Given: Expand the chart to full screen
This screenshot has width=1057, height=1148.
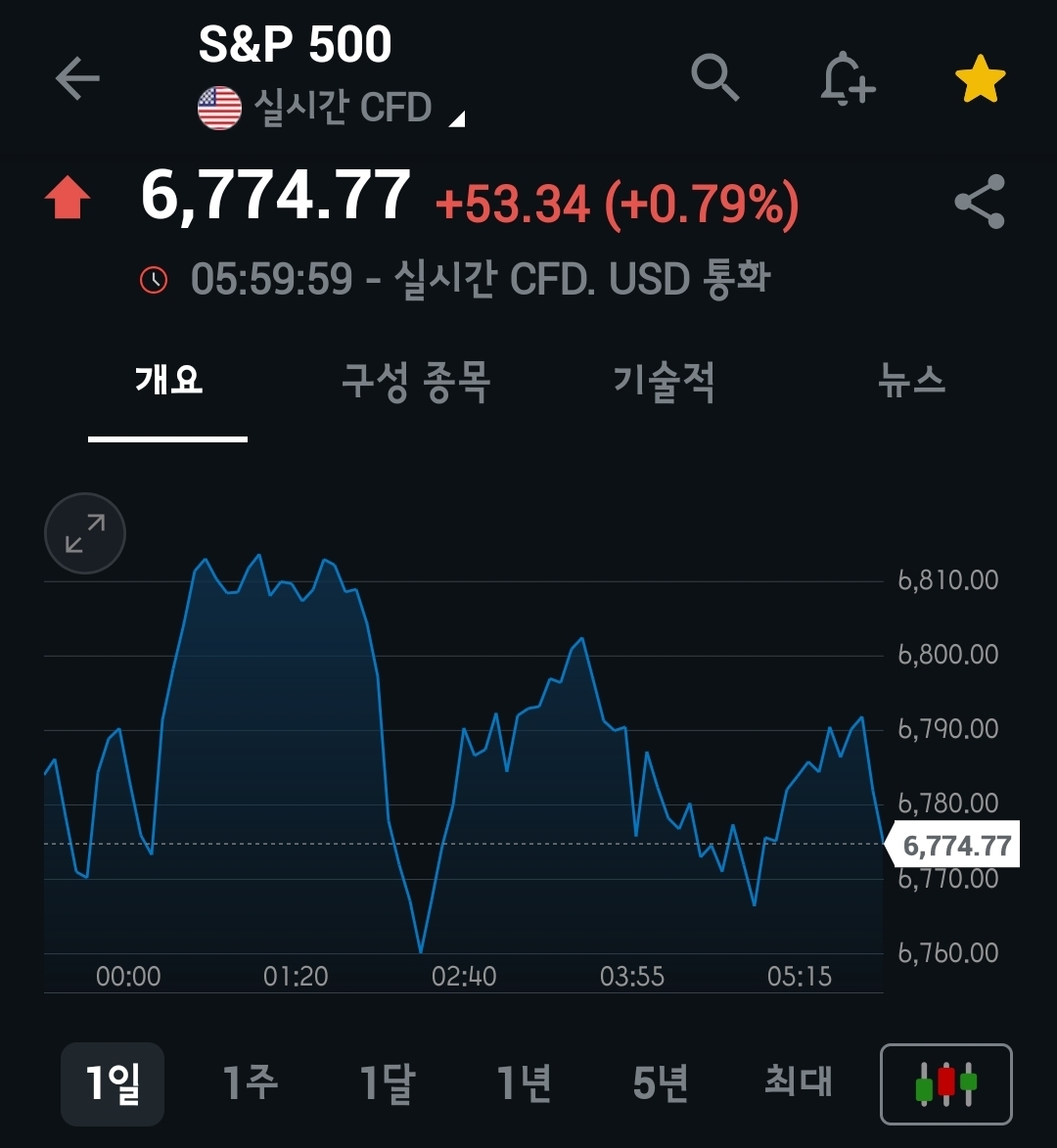Looking at the screenshot, I should point(85,533).
